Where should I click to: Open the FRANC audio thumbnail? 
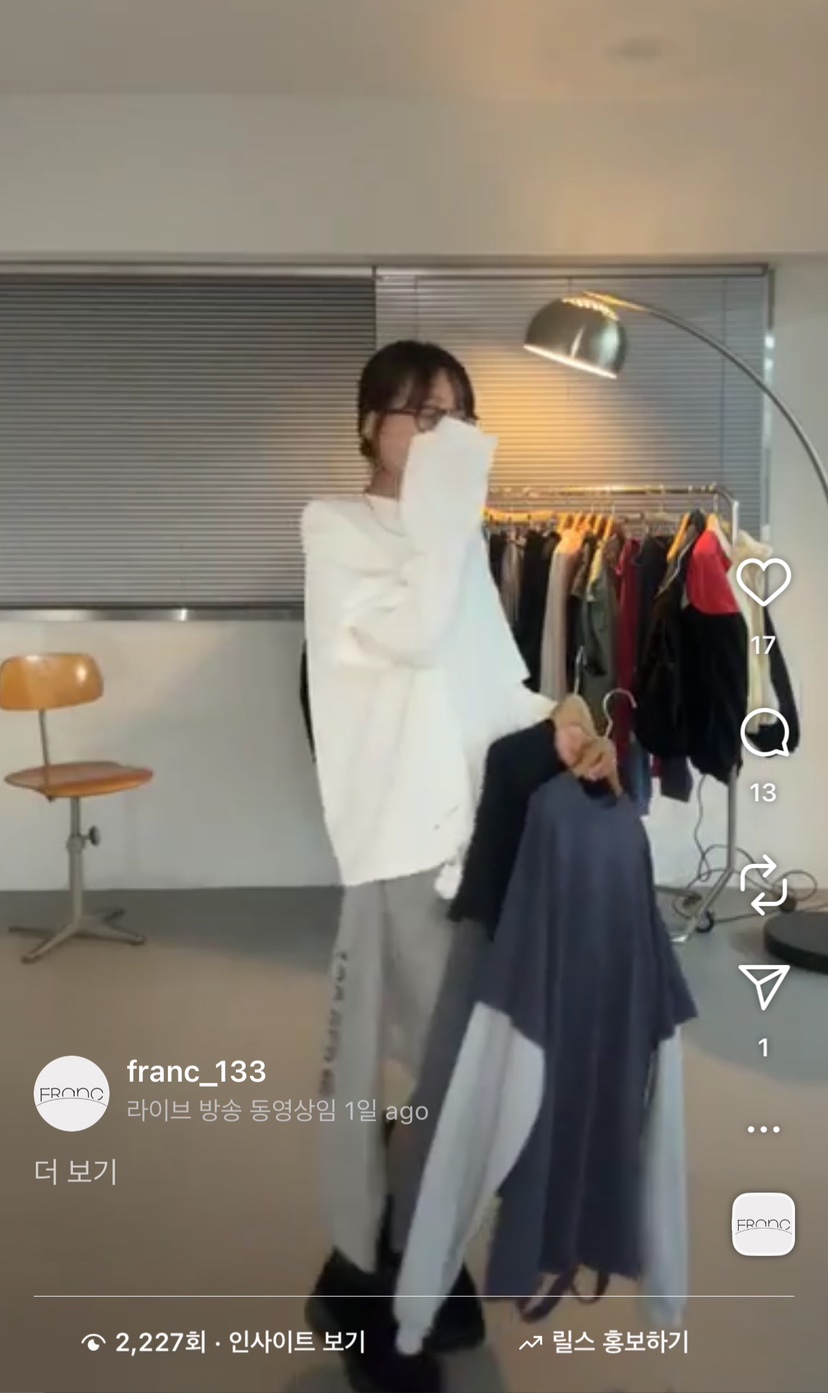pyautogui.click(x=763, y=1224)
